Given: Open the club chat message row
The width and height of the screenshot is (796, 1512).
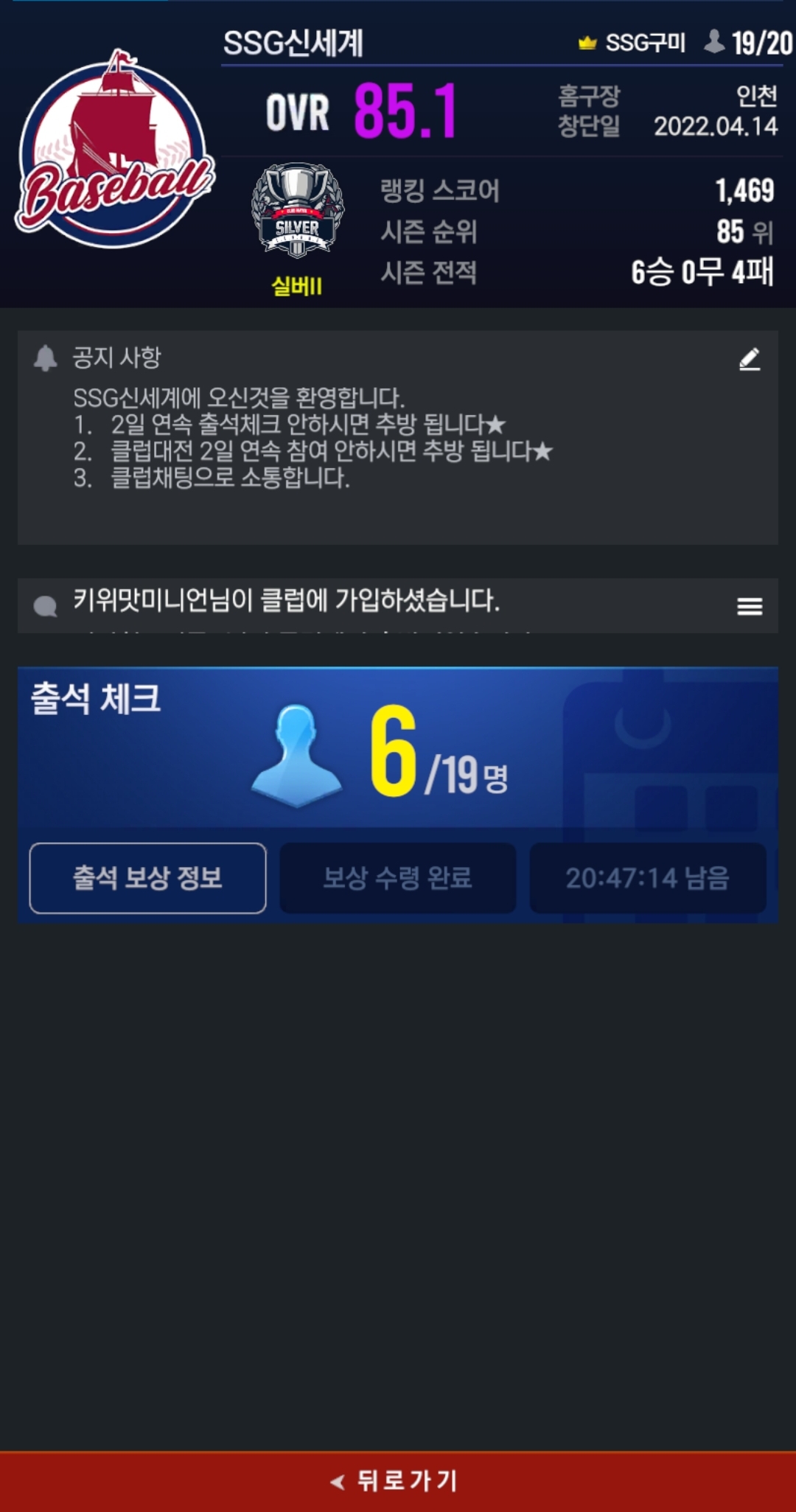Looking at the screenshot, I should [x=369, y=605].
